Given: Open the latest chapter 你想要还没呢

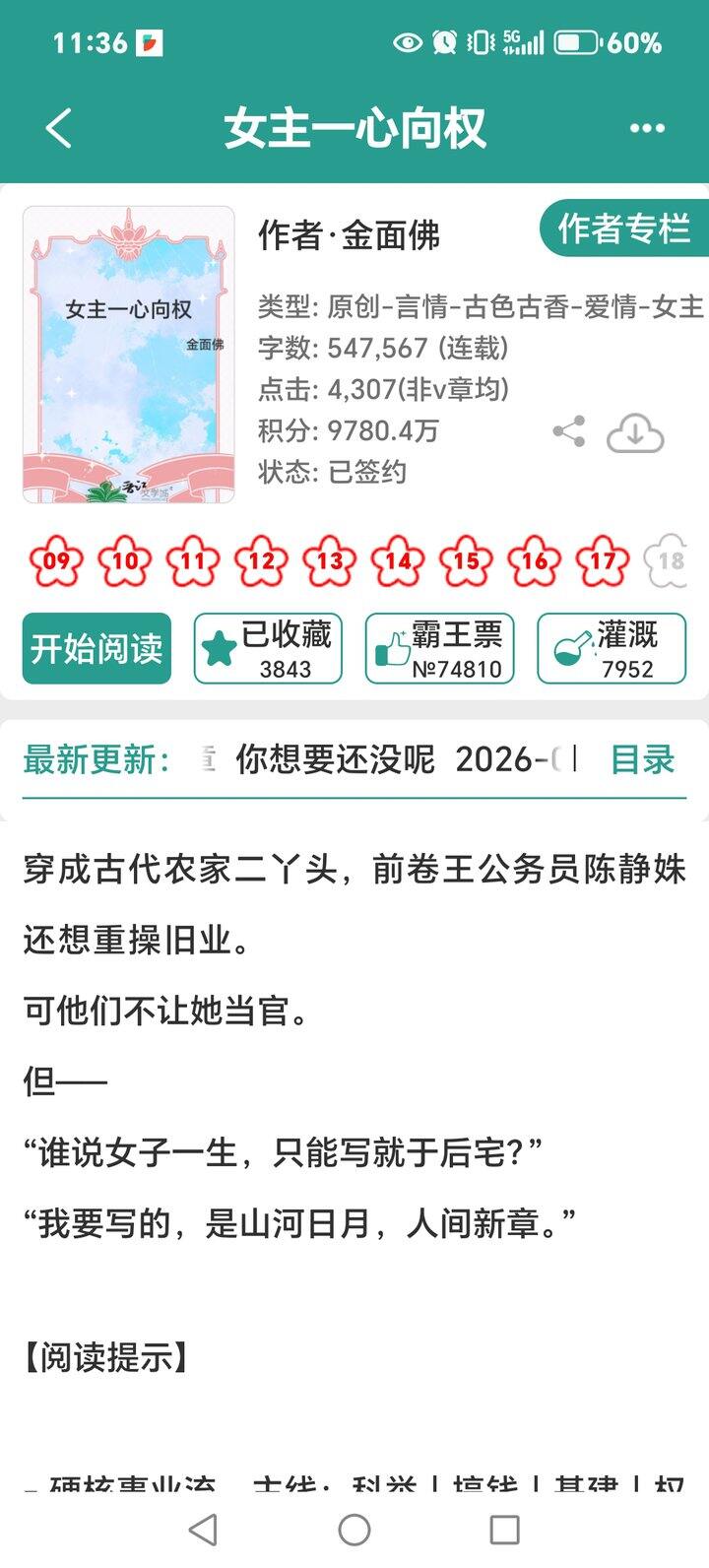Looking at the screenshot, I should click(x=335, y=760).
